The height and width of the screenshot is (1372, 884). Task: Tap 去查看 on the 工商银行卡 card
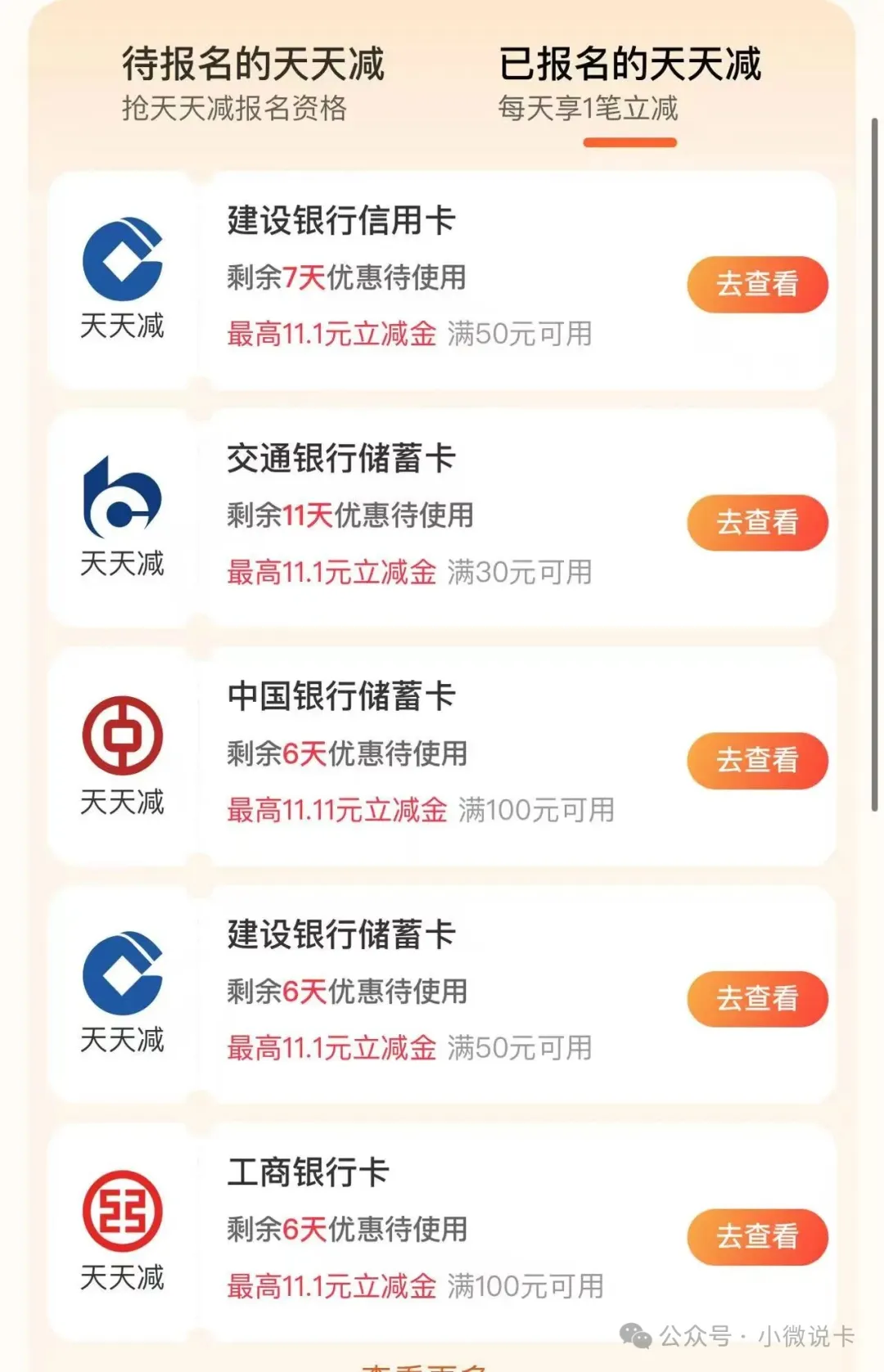(757, 1236)
